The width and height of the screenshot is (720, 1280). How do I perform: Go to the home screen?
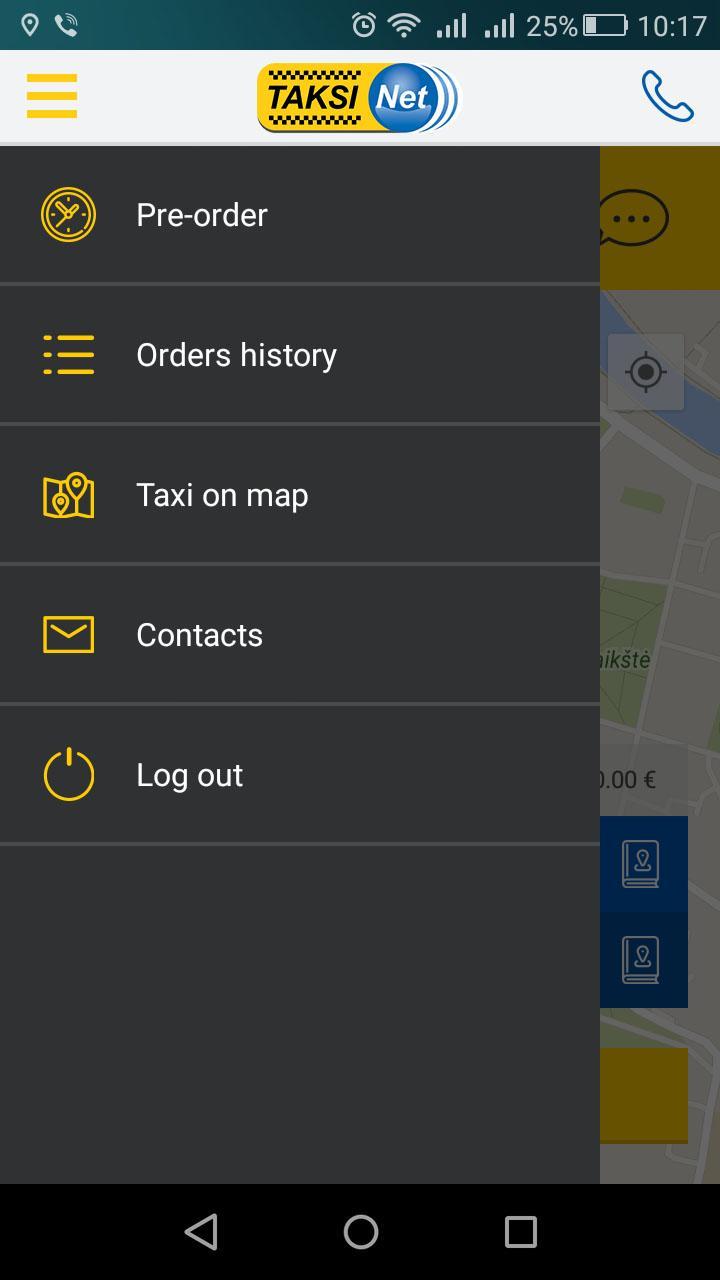(x=360, y=1231)
